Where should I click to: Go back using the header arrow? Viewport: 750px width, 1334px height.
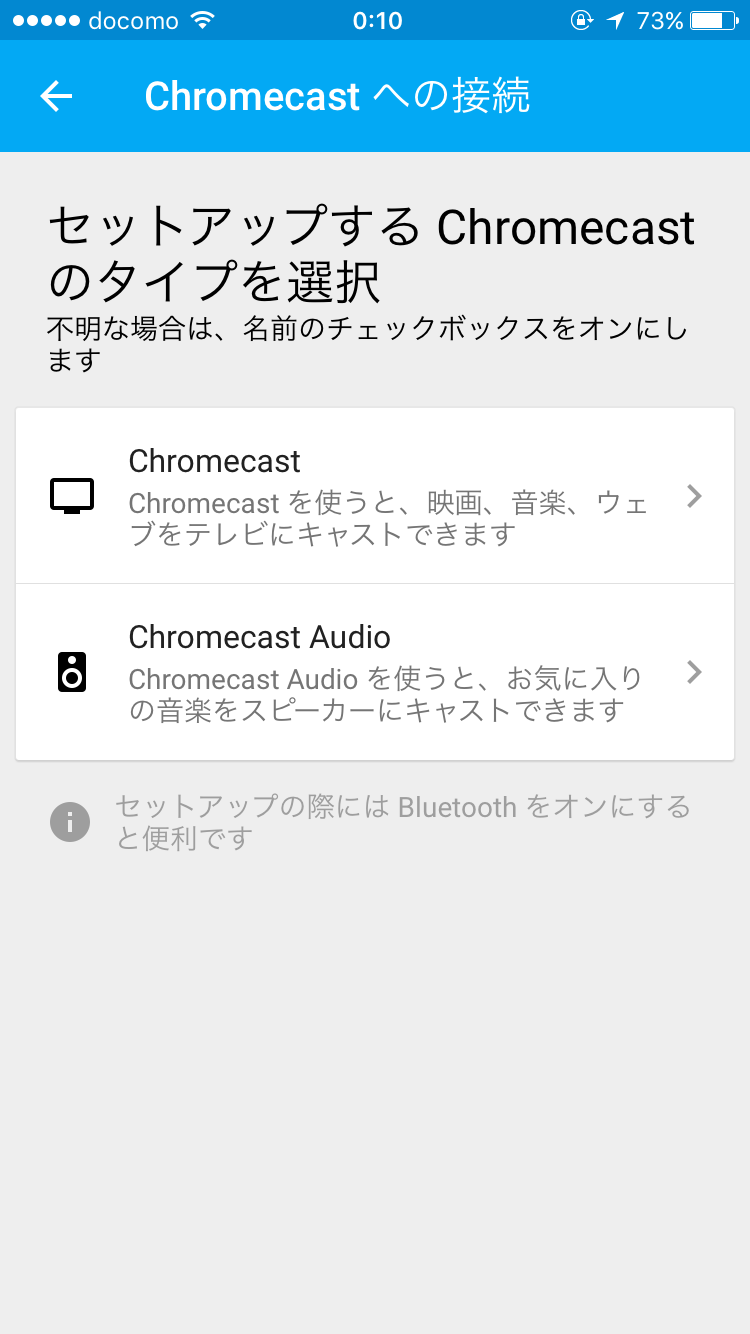57,96
